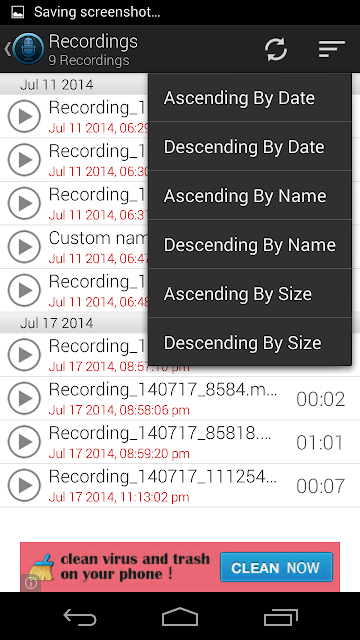Open Recording_140717_8584 row
Screen dimensions: 360x640
[x=180, y=398]
